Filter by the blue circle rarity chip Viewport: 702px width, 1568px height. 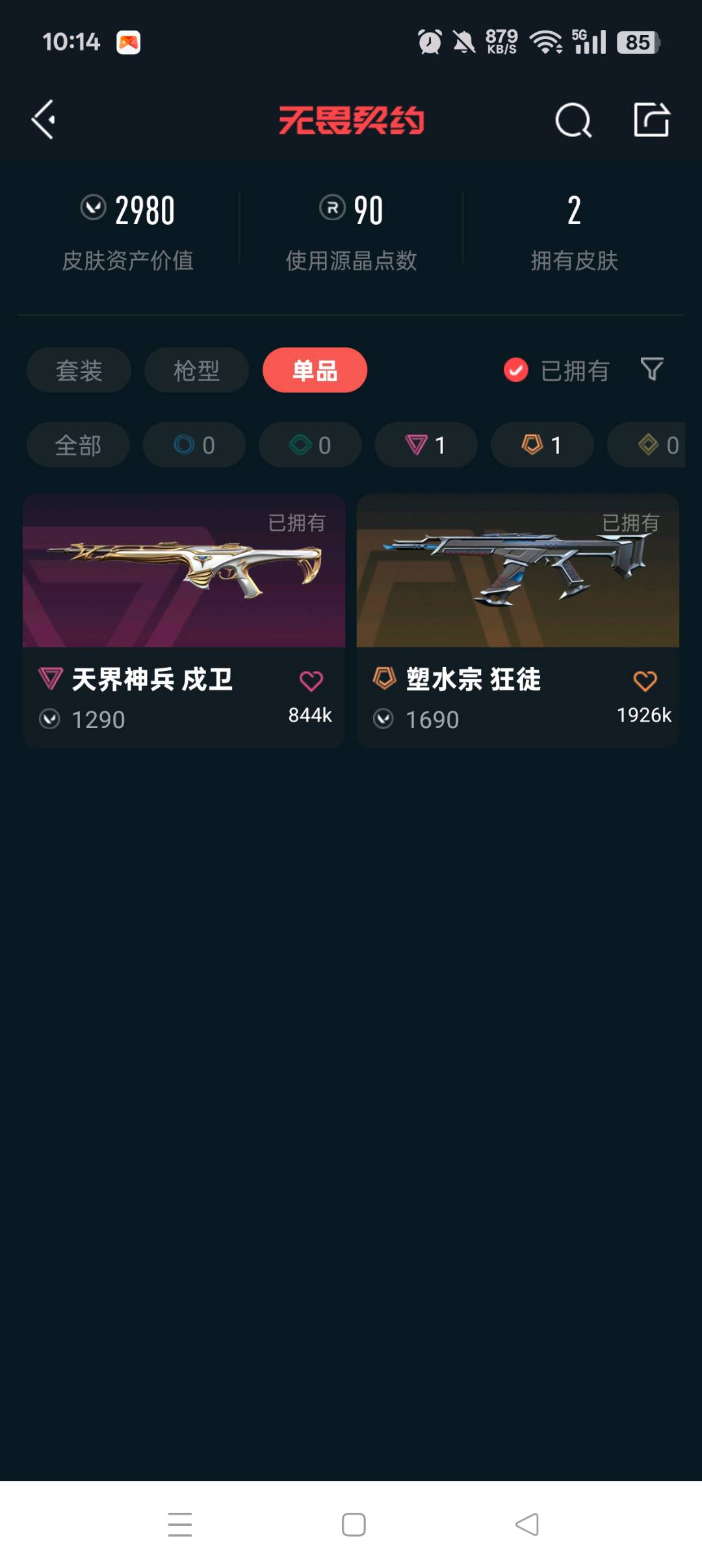[x=194, y=445]
